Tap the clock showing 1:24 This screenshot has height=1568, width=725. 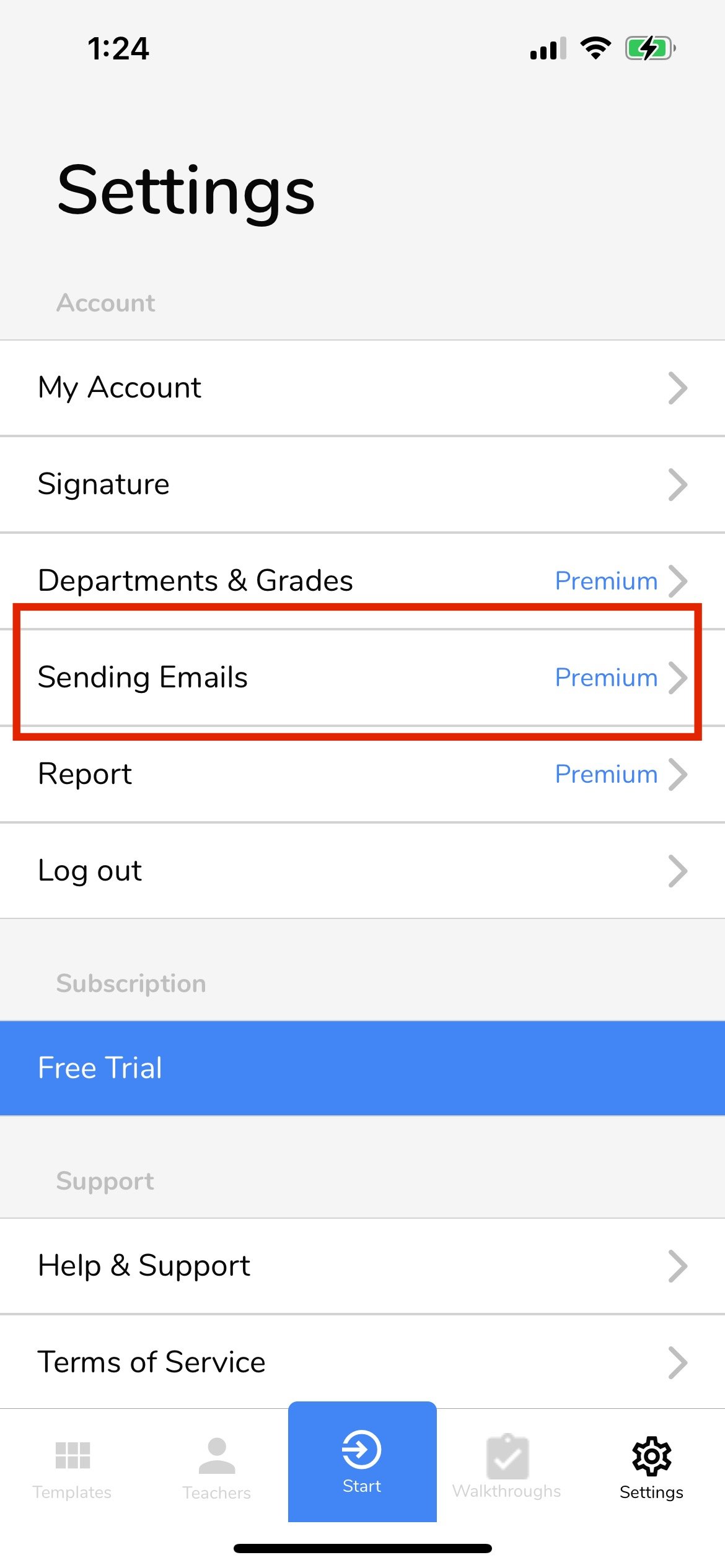(x=116, y=48)
